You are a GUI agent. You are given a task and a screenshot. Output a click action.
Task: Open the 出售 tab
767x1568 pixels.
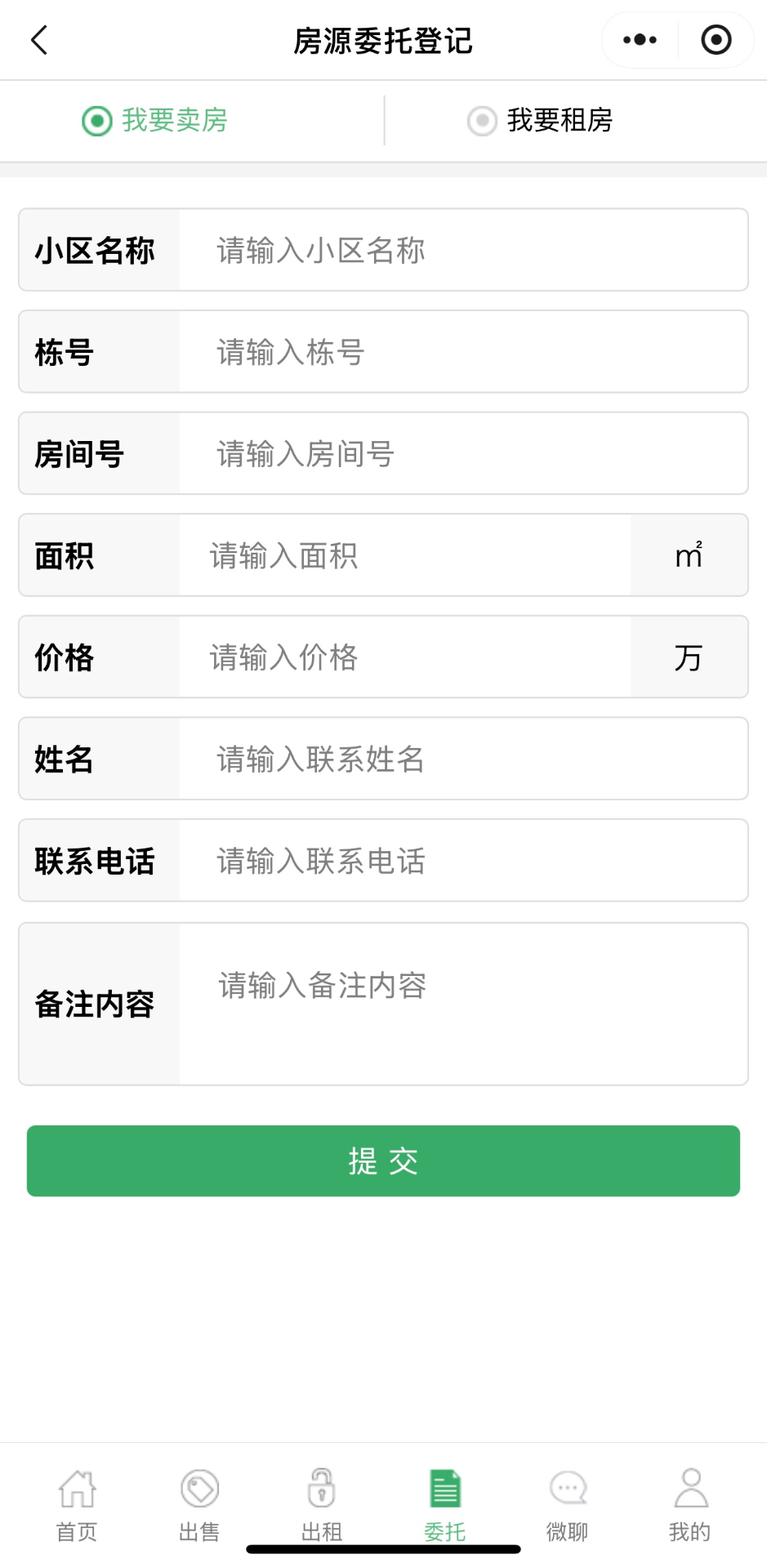[x=199, y=1505]
